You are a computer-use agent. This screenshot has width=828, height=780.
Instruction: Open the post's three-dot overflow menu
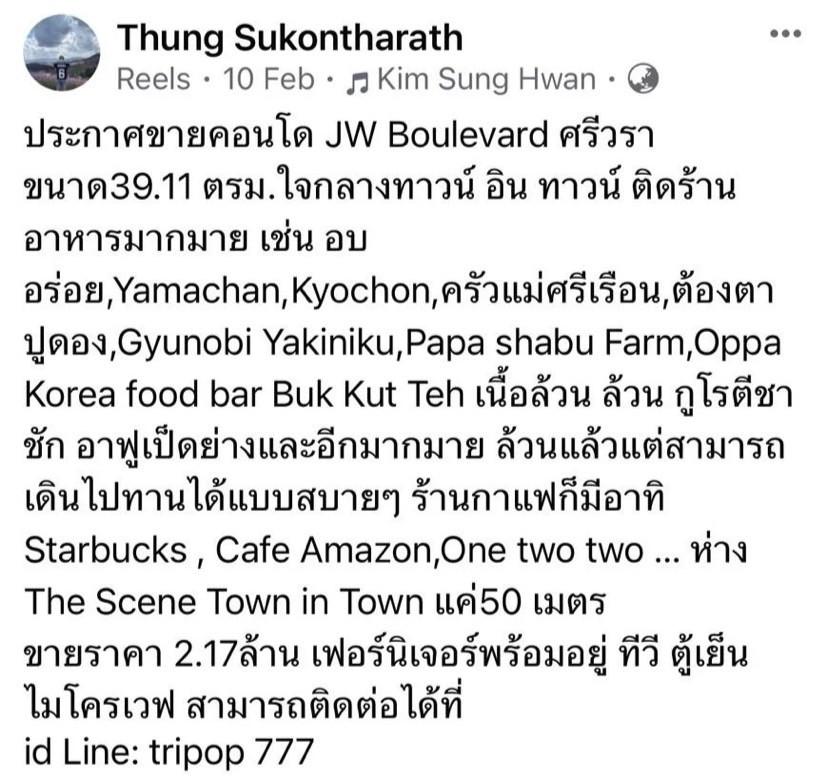pos(785,34)
